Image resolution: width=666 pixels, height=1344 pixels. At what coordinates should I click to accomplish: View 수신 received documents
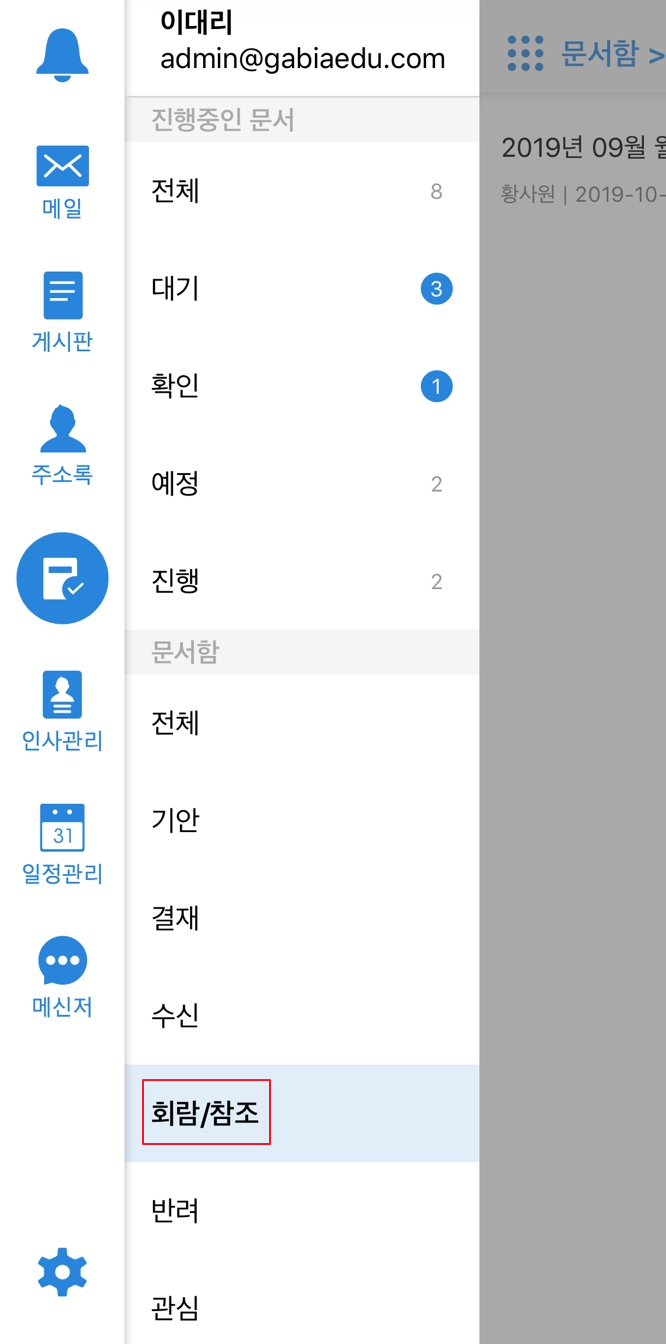pyautogui.click(x=302, y=1015)
